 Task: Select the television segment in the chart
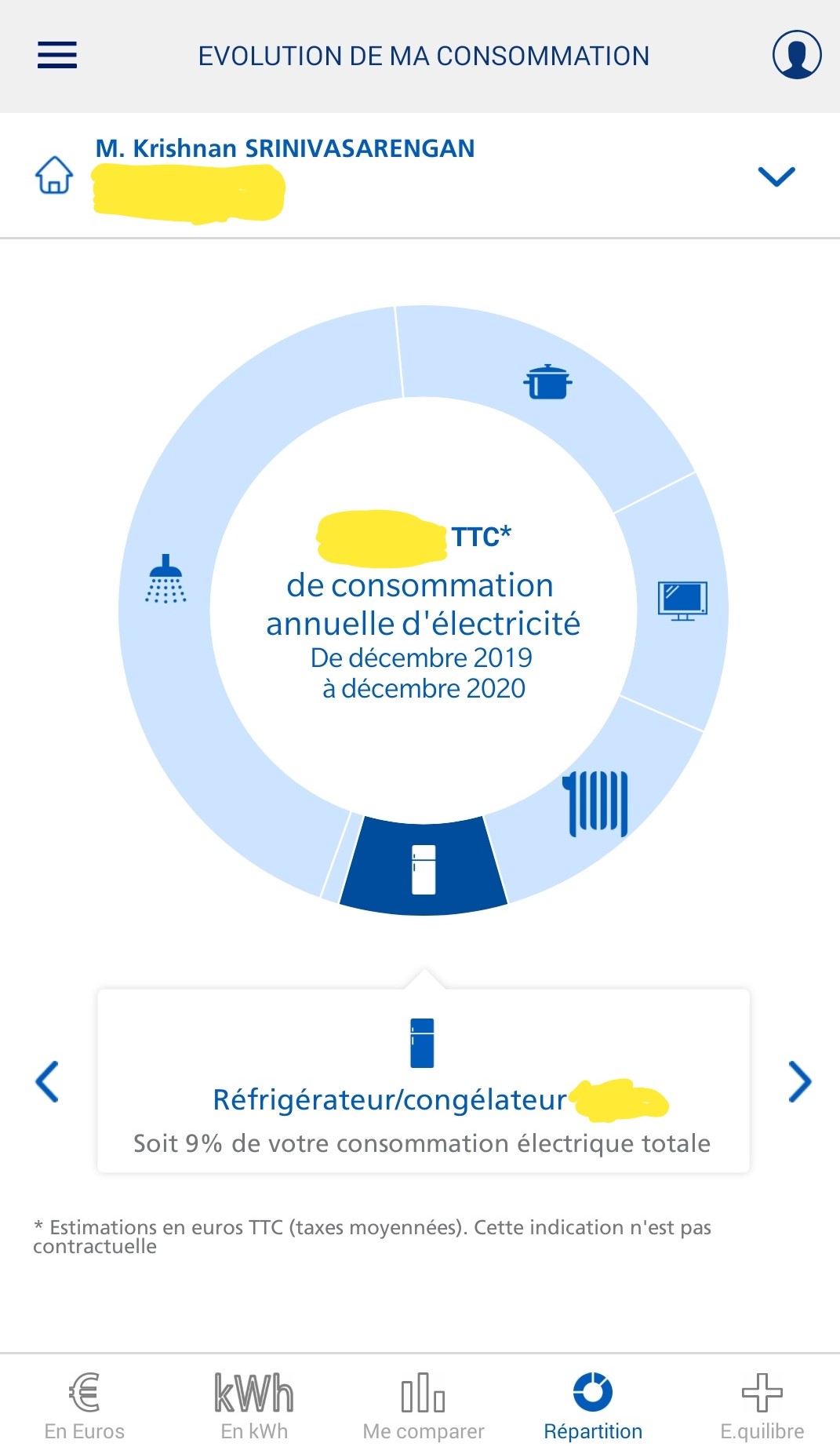pyautogui.click(x=682, y=602)
